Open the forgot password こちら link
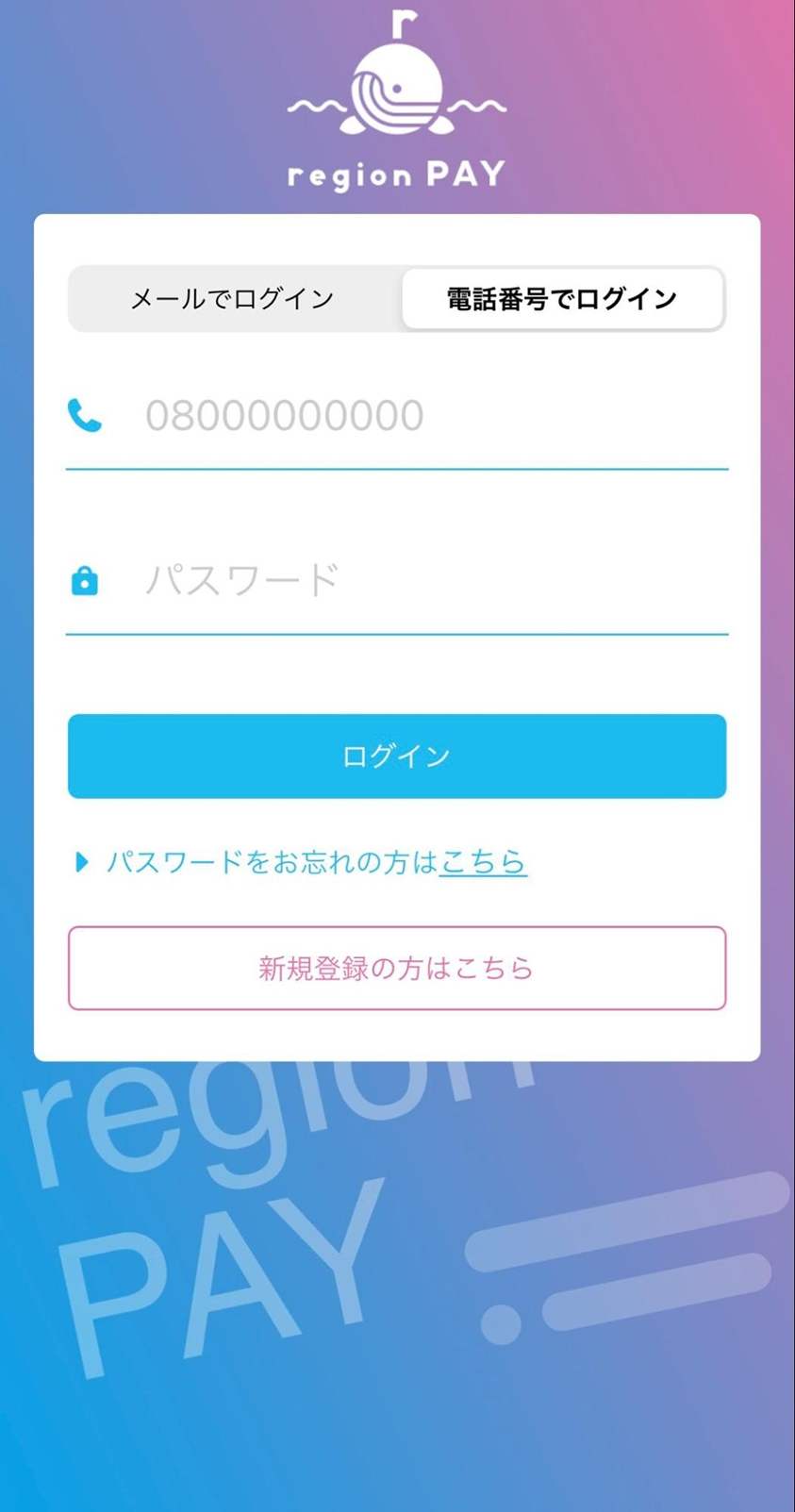The image size is (795, 1512). tap(483, 862)
